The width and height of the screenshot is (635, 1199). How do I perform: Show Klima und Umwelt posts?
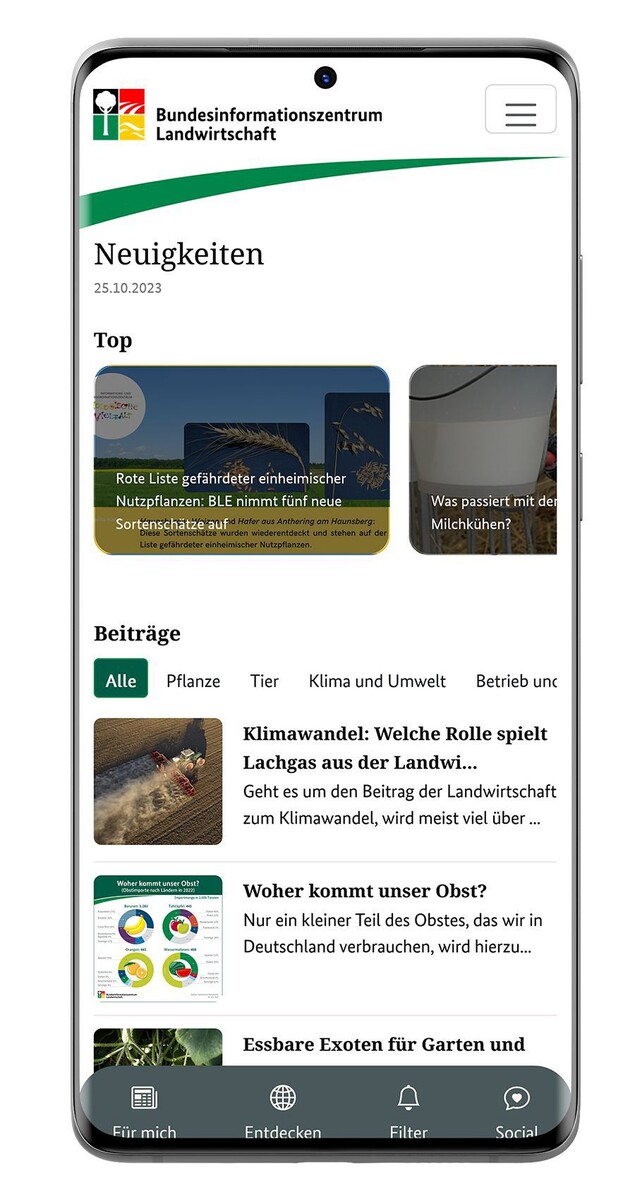(x=377, y=681)
